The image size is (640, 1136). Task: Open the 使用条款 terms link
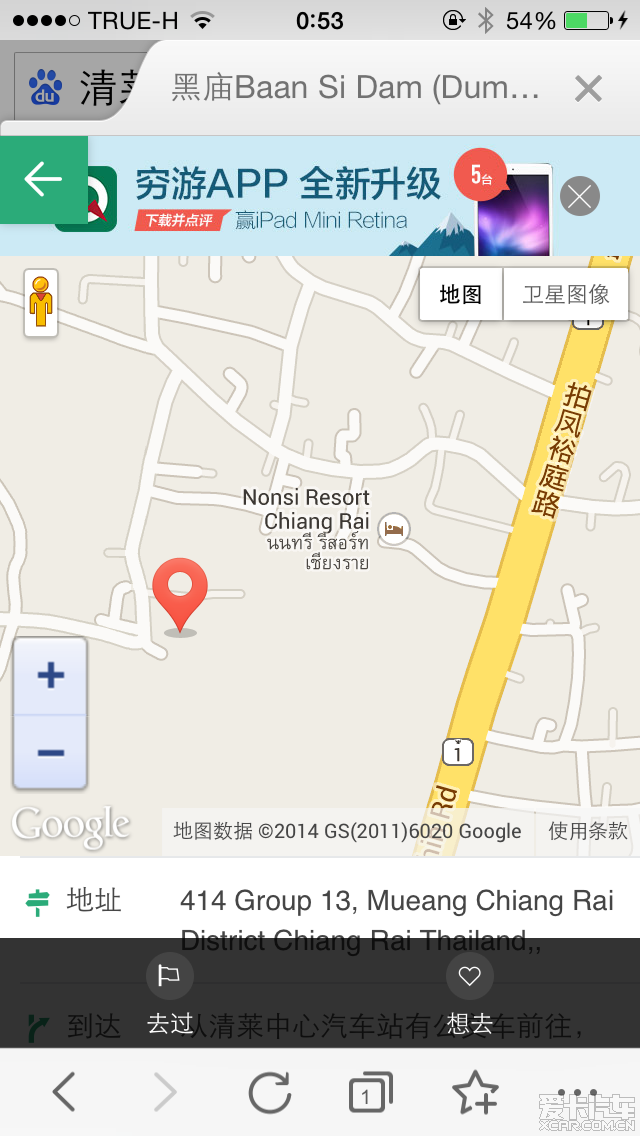pos(588,831)
